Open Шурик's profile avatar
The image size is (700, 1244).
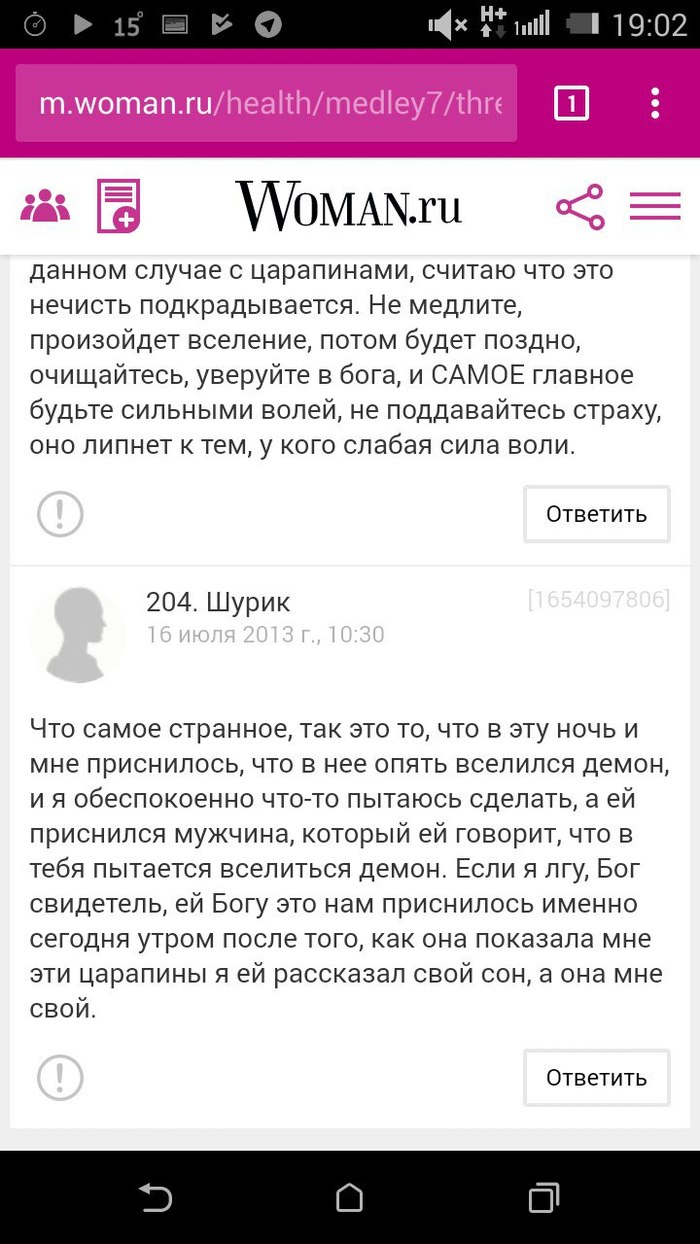(x=78, y=635)
